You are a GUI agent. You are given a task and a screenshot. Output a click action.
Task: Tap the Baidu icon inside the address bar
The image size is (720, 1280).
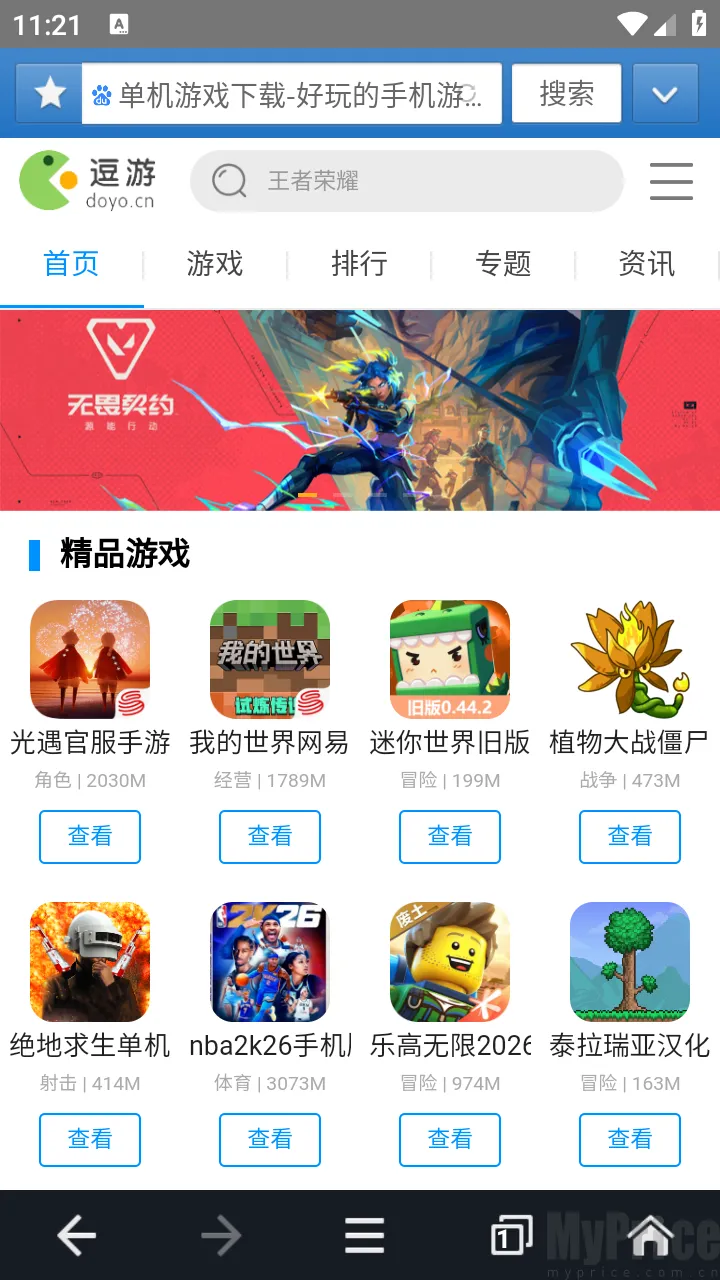101,92
